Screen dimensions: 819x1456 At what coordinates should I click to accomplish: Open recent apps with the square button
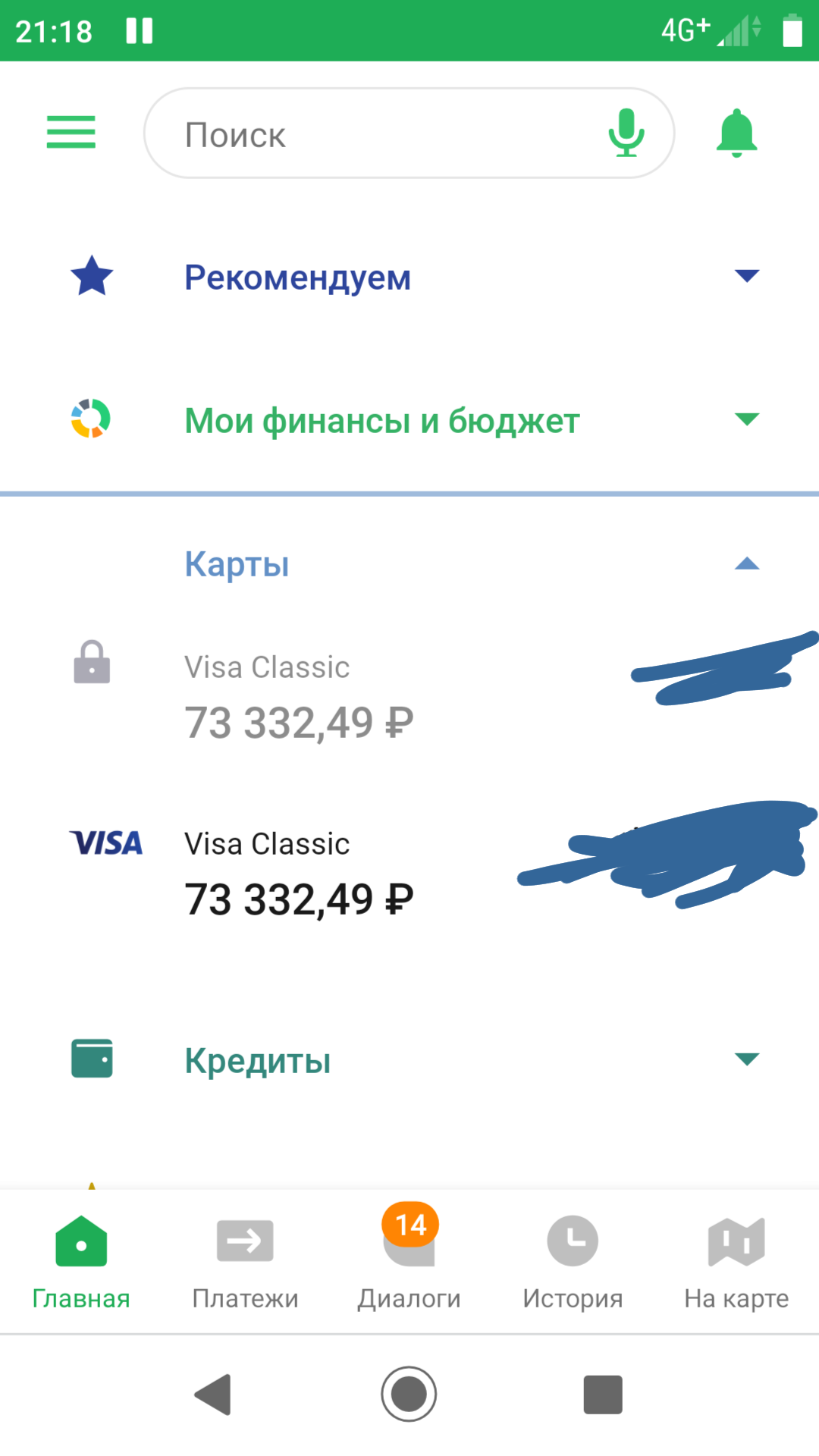603,1394
